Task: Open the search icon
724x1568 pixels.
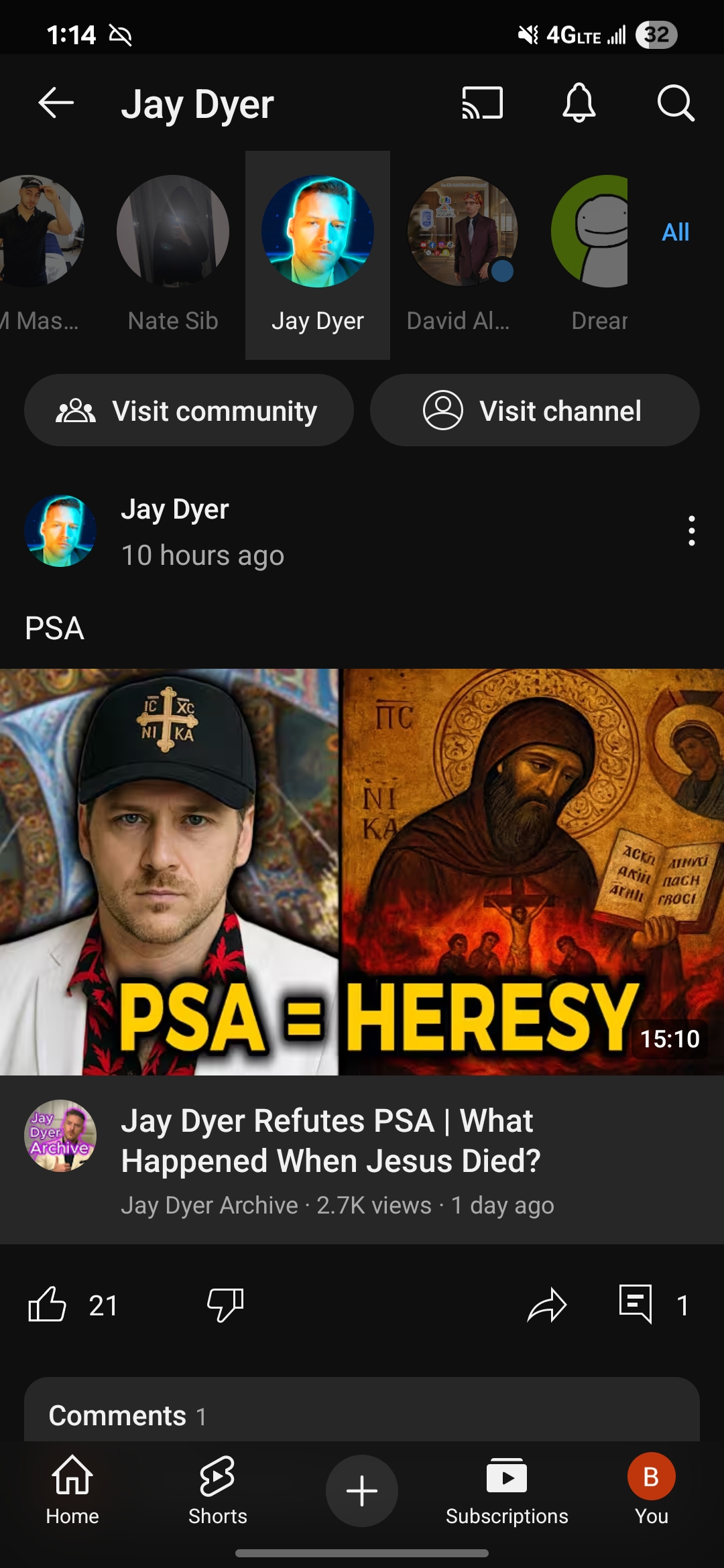Action: click(x=676, y=103)
